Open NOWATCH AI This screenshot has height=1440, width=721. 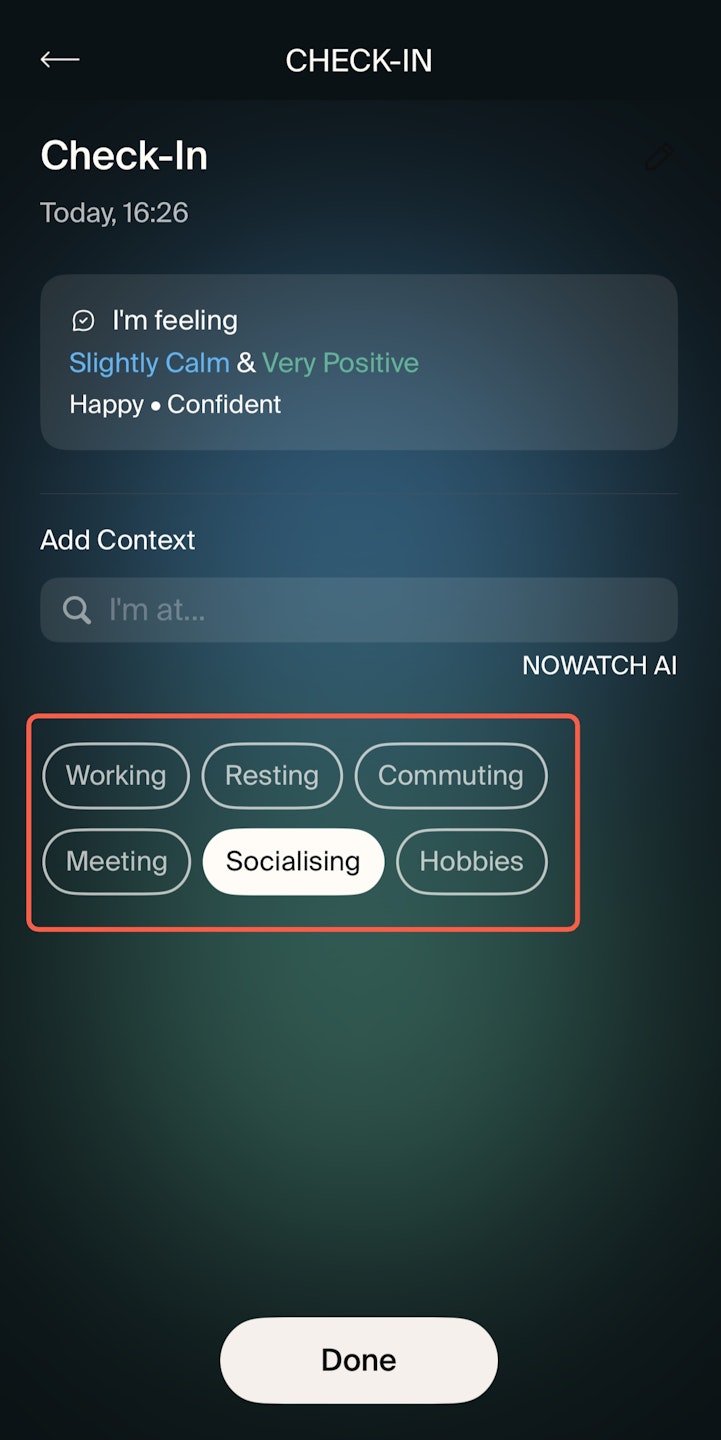click(x=599, y=666)
